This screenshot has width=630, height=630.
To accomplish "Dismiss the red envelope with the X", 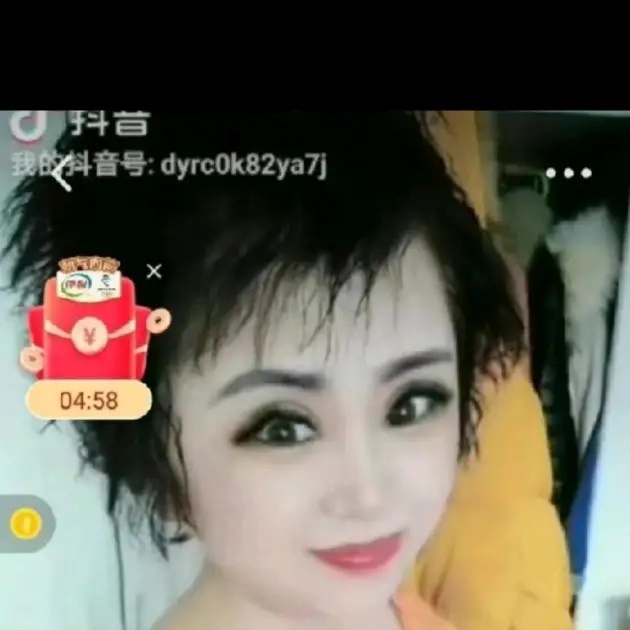I will [154, 271].
